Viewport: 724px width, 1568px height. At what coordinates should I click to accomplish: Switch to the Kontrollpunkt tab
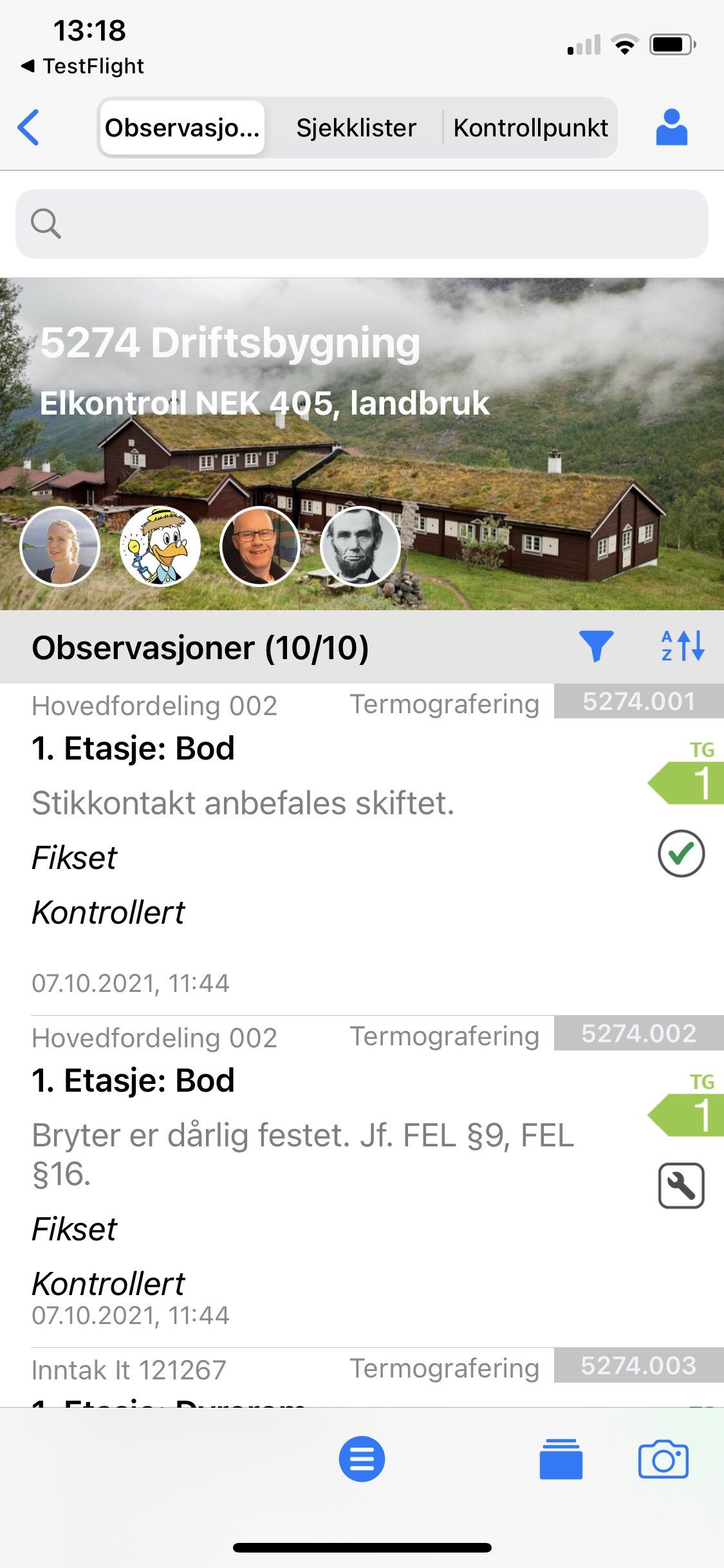(x=530, y=127)
